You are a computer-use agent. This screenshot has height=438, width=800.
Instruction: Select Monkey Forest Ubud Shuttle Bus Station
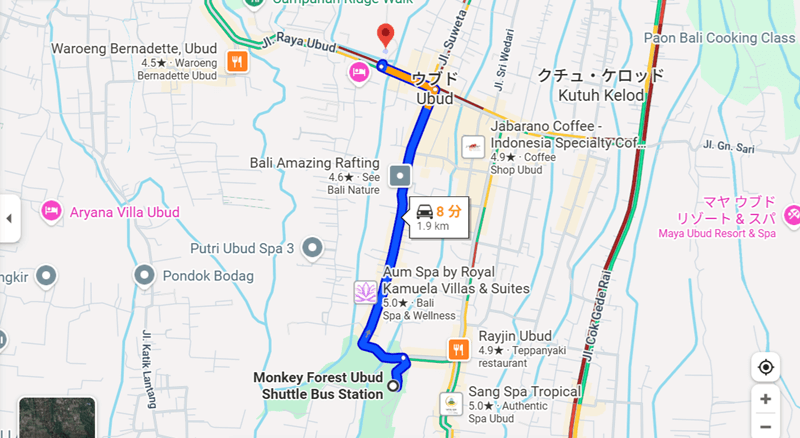click(x=393, y=385)
